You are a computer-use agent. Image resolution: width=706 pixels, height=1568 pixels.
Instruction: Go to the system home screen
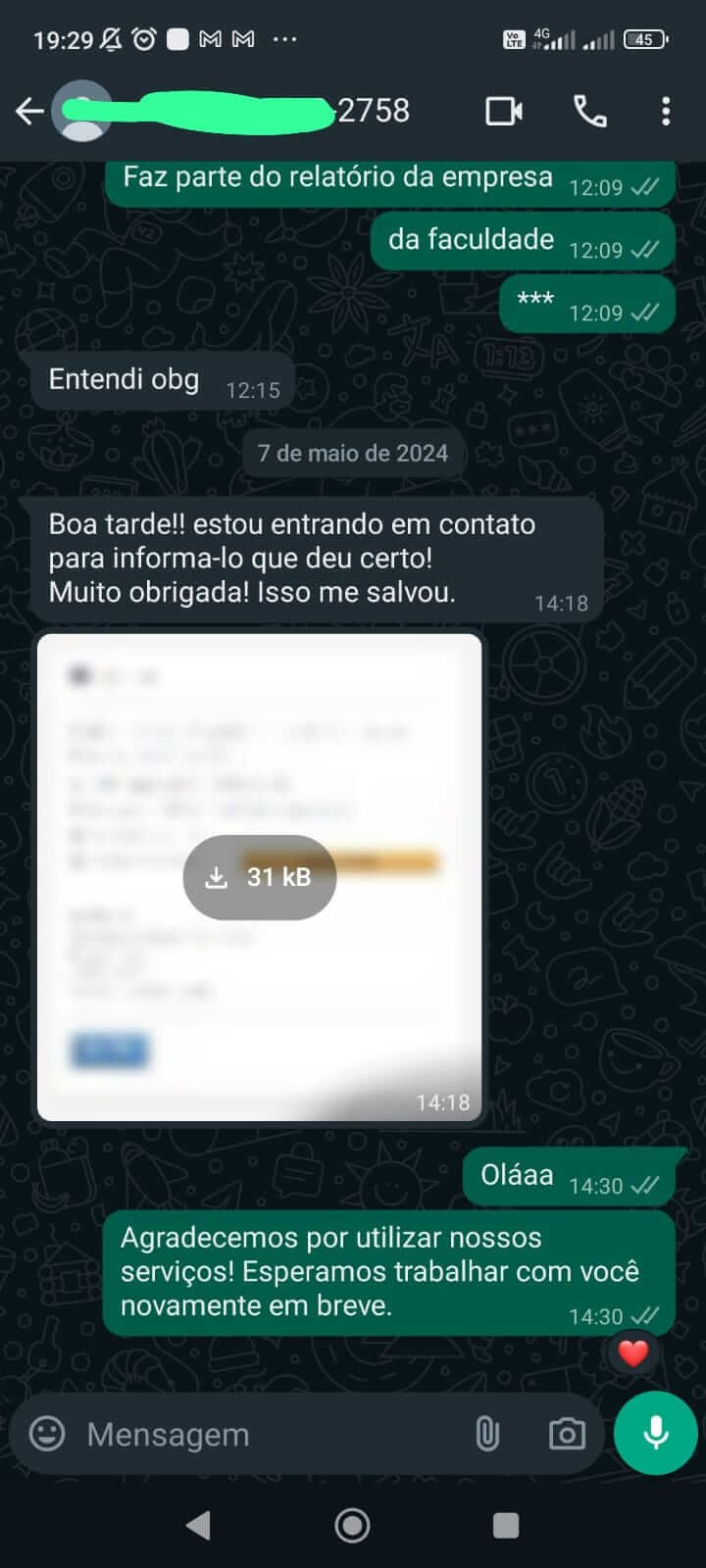[352, 1525]
